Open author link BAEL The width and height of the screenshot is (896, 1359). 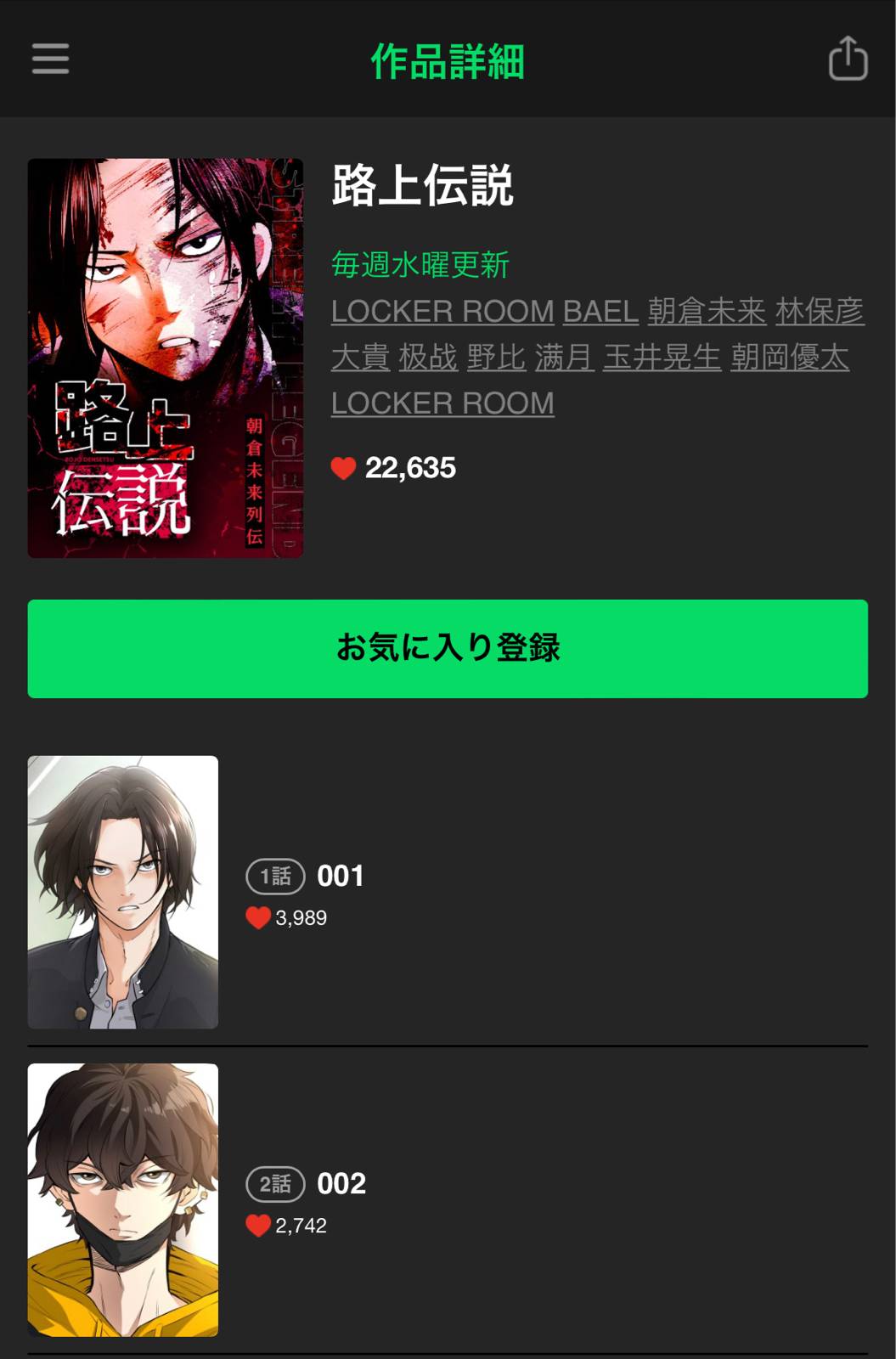[x=600, y=312]
